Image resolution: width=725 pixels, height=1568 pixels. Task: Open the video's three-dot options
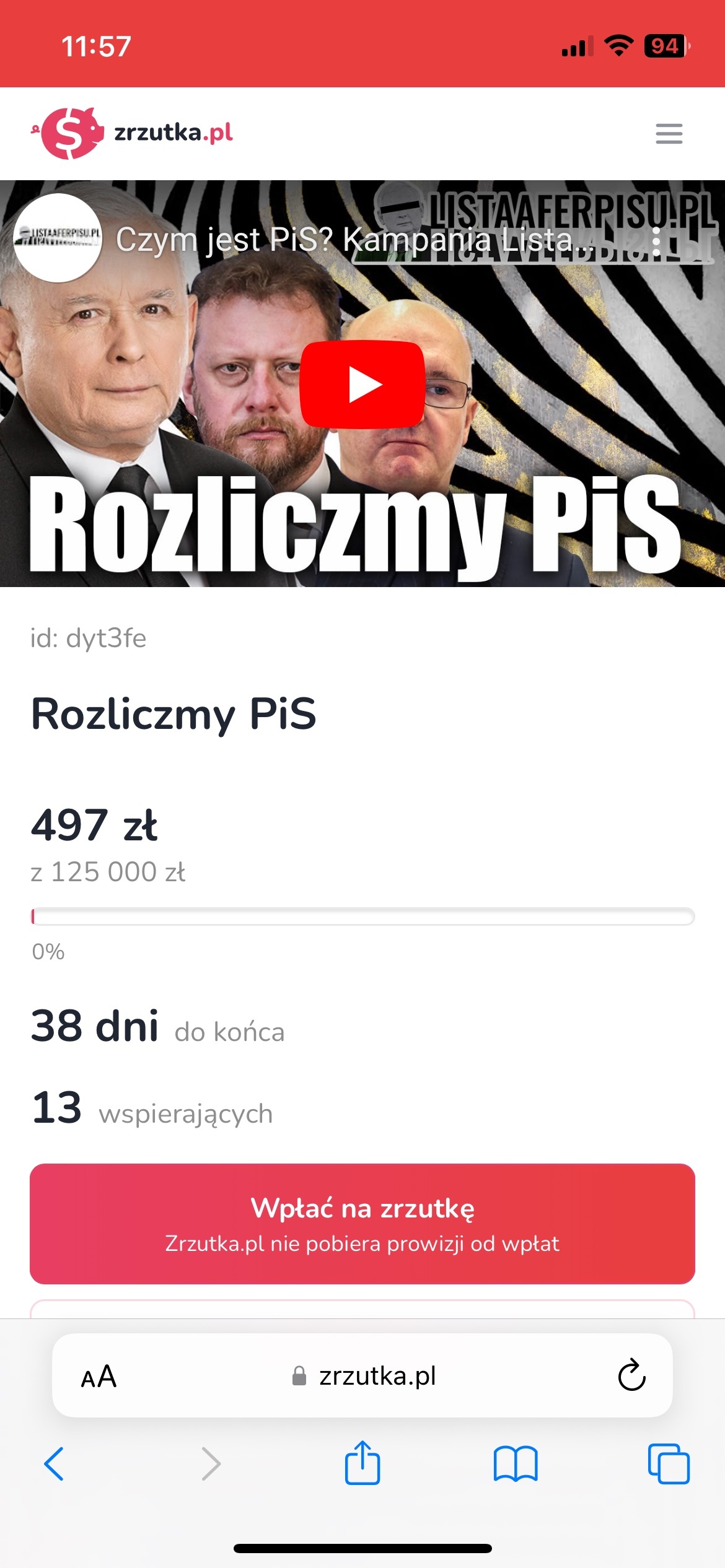tap(656, 241)
